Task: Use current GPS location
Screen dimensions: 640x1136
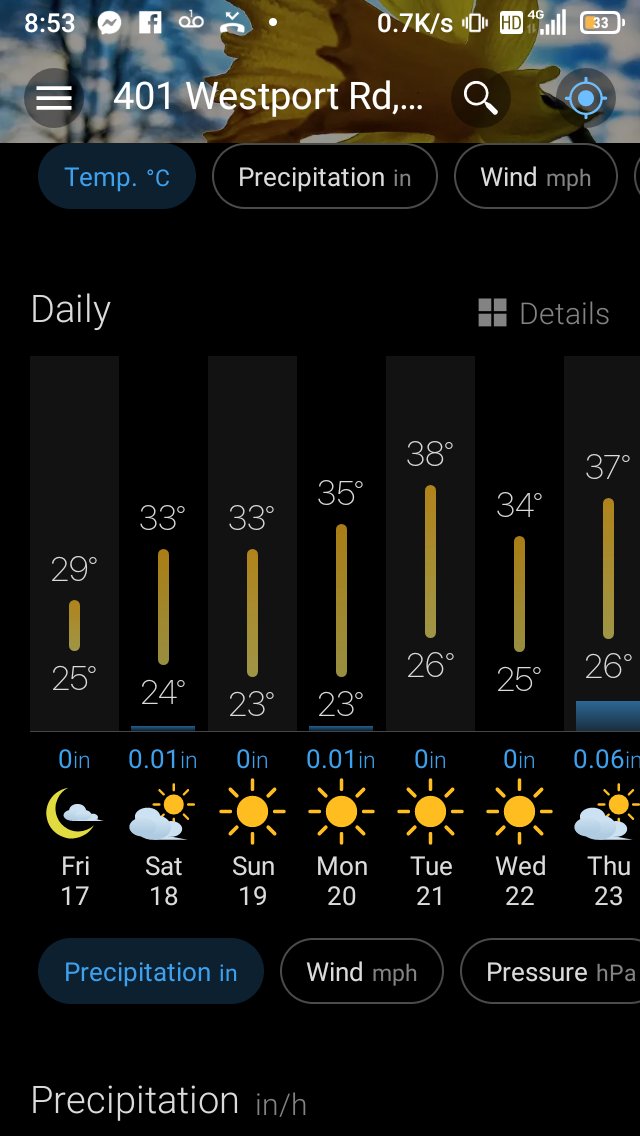Action: (x=586, y=98)
